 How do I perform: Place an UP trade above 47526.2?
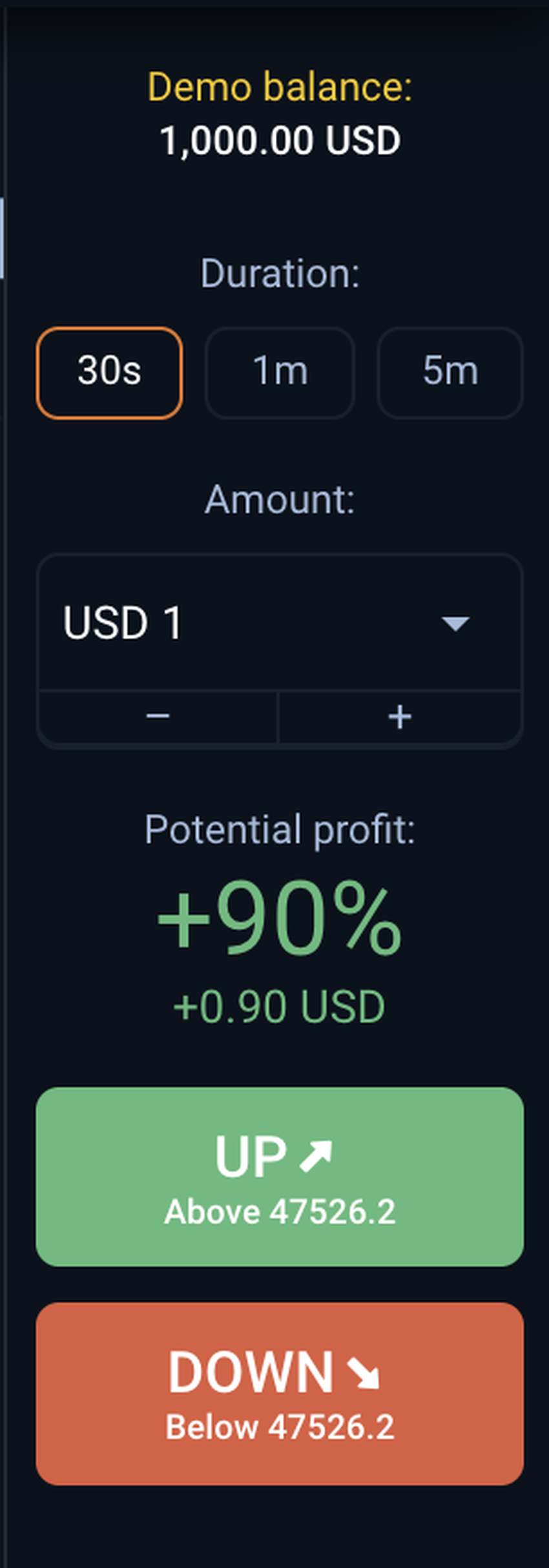280,1177
